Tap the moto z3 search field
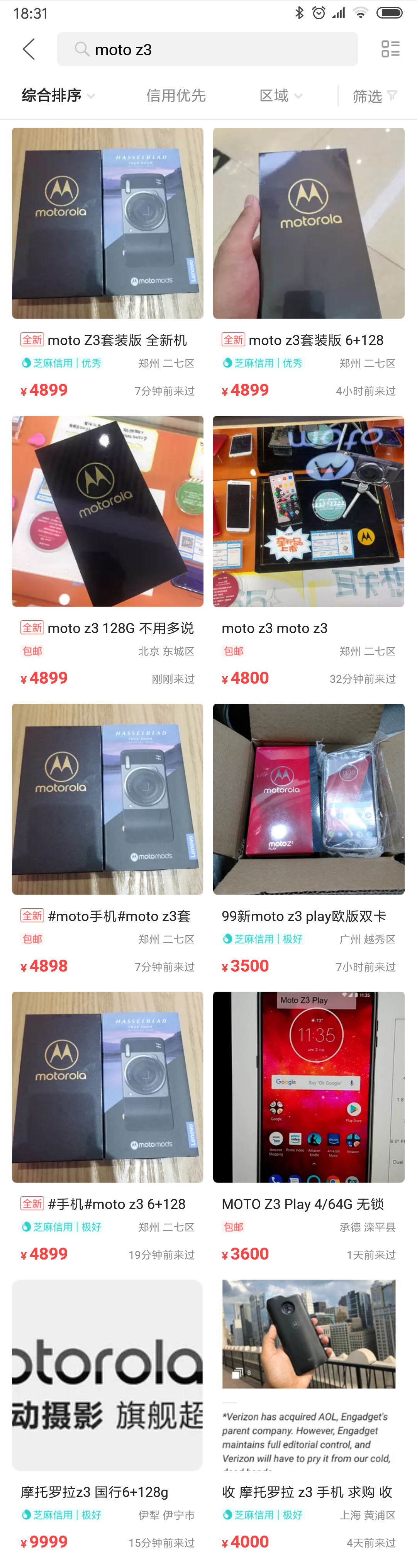 point(207,49)
